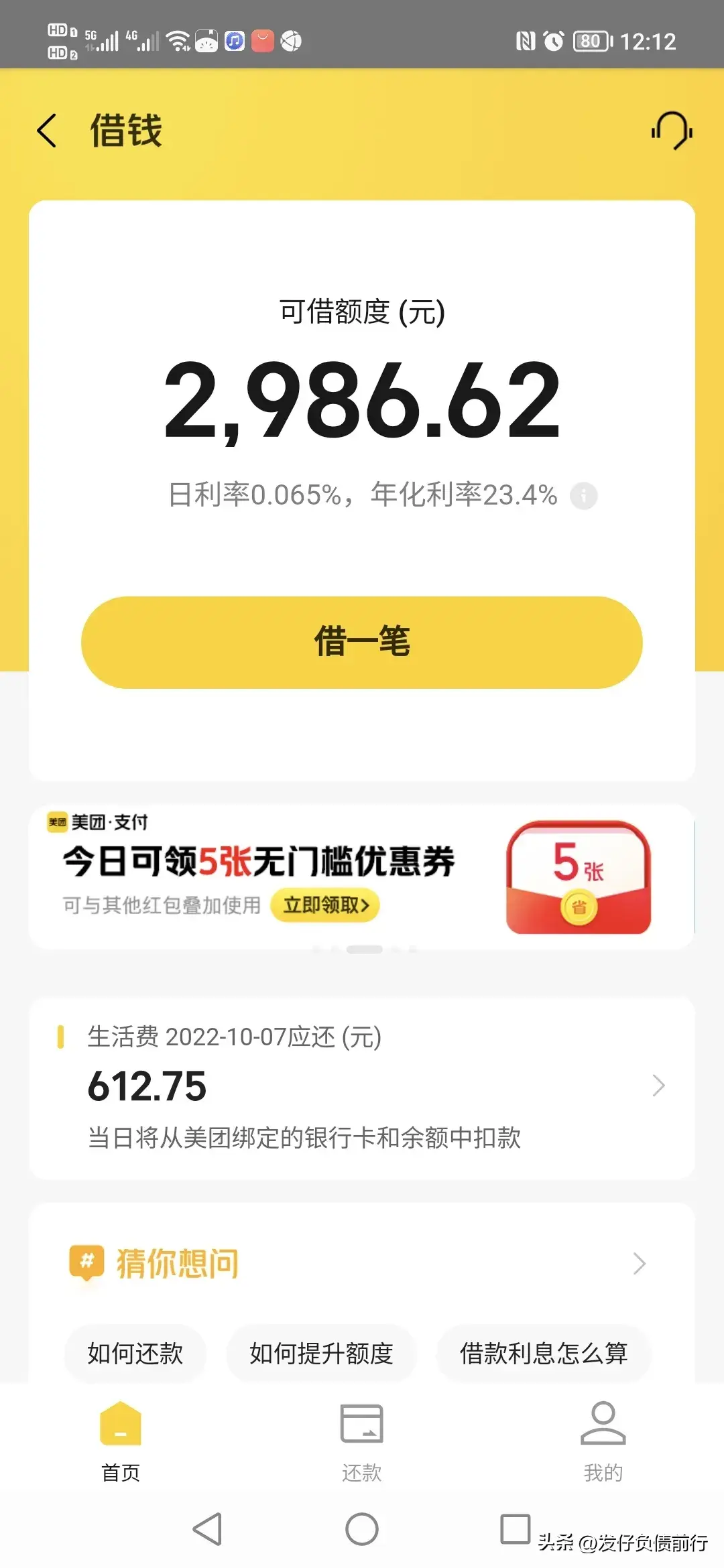724x1568 pixels.
Task: Tap the 借一笔 borrow button
Action: tap(362, 641)
